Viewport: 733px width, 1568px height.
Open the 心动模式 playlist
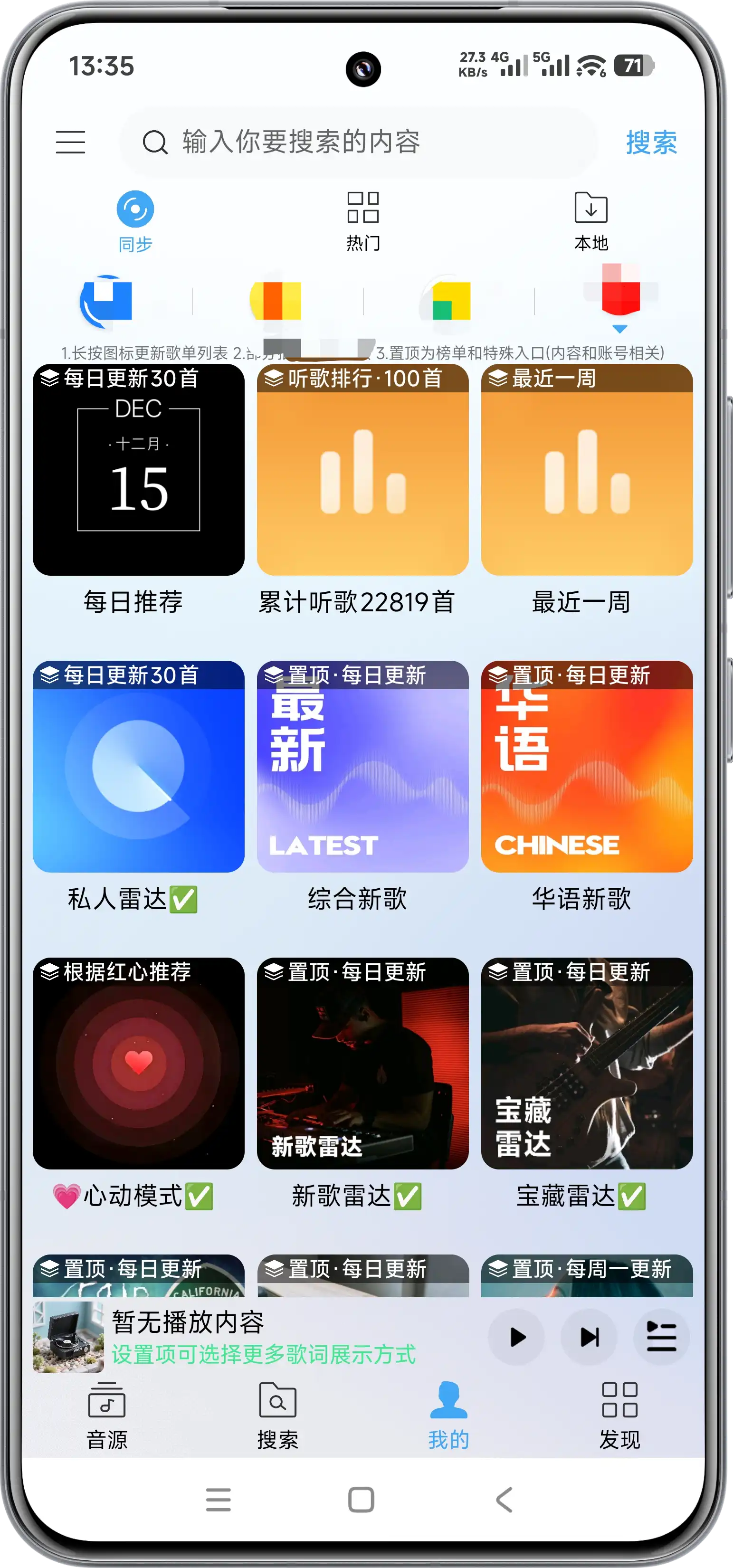coord(139,1064)
